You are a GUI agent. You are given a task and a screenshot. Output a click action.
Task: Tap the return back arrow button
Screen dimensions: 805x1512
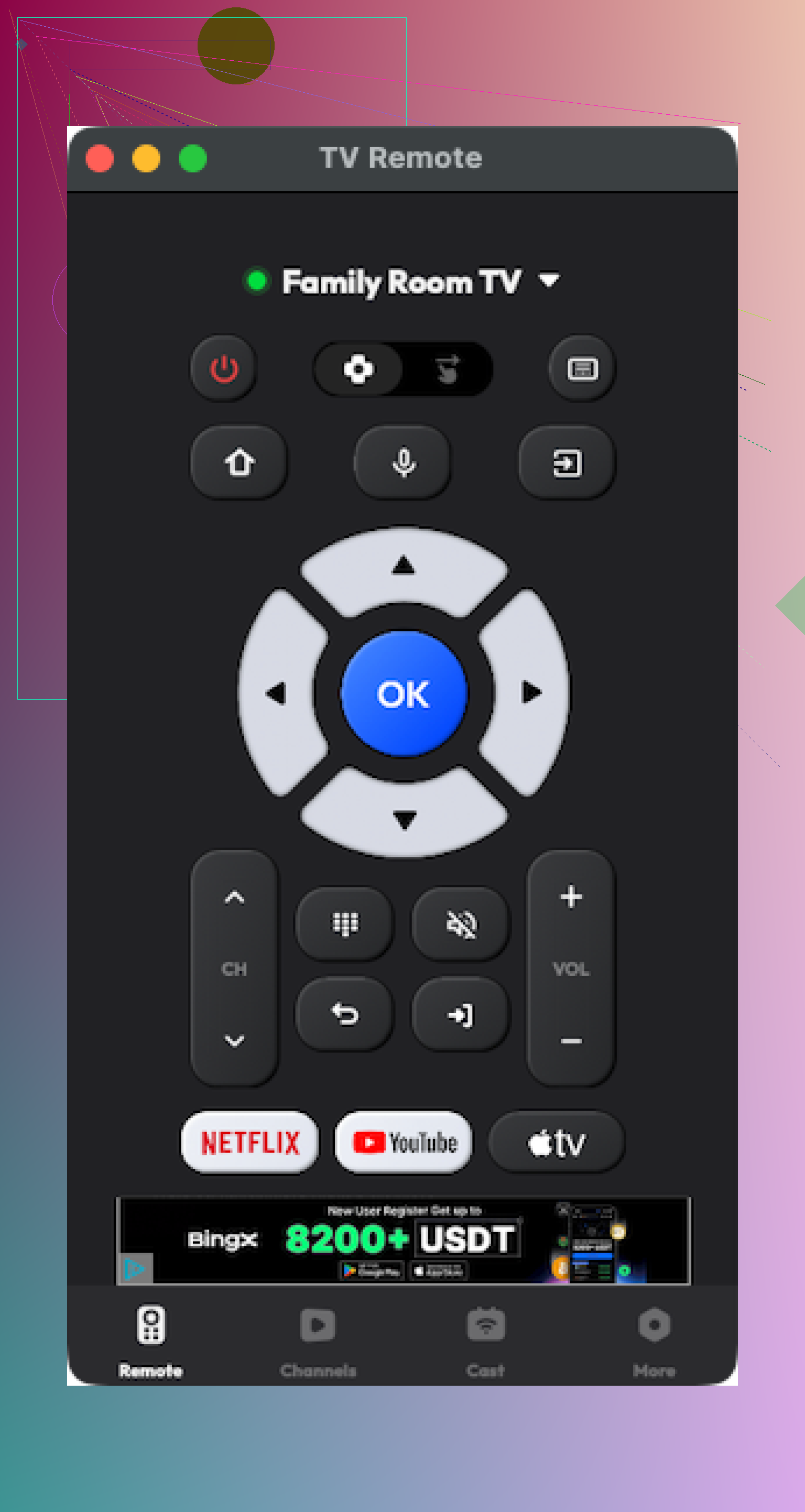(x=345, y=1014)
